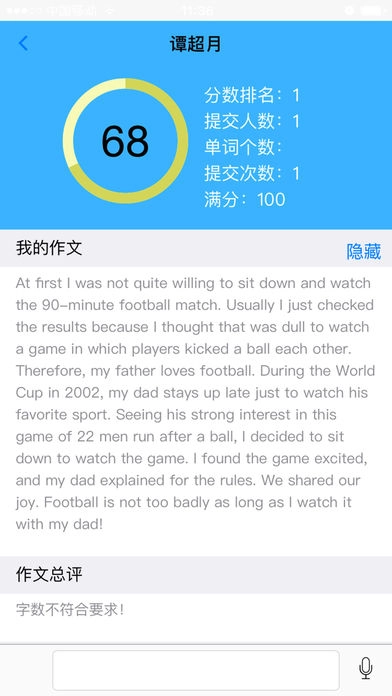392x696 pixels.
Task: Hide my essay with the 隐藏 link
Action: [x=364, y=251]
